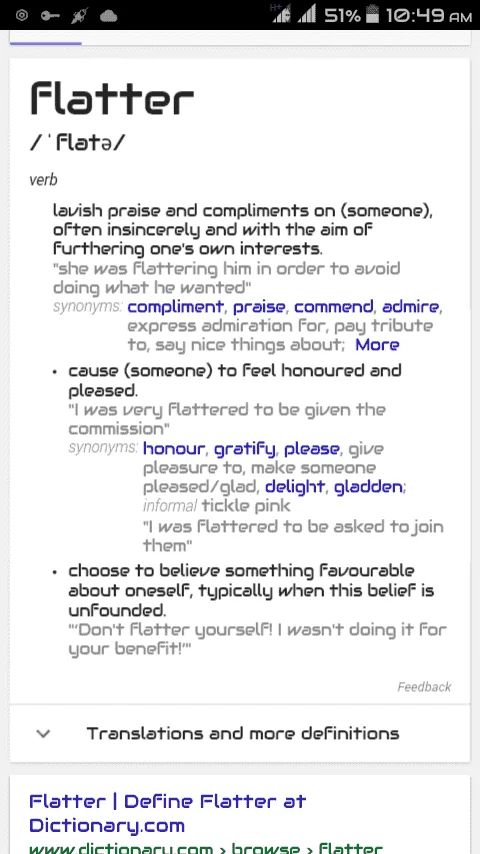This screenshot has height=854, width=480.
Task: Show more synonyms via the More link
Action: 377,345
